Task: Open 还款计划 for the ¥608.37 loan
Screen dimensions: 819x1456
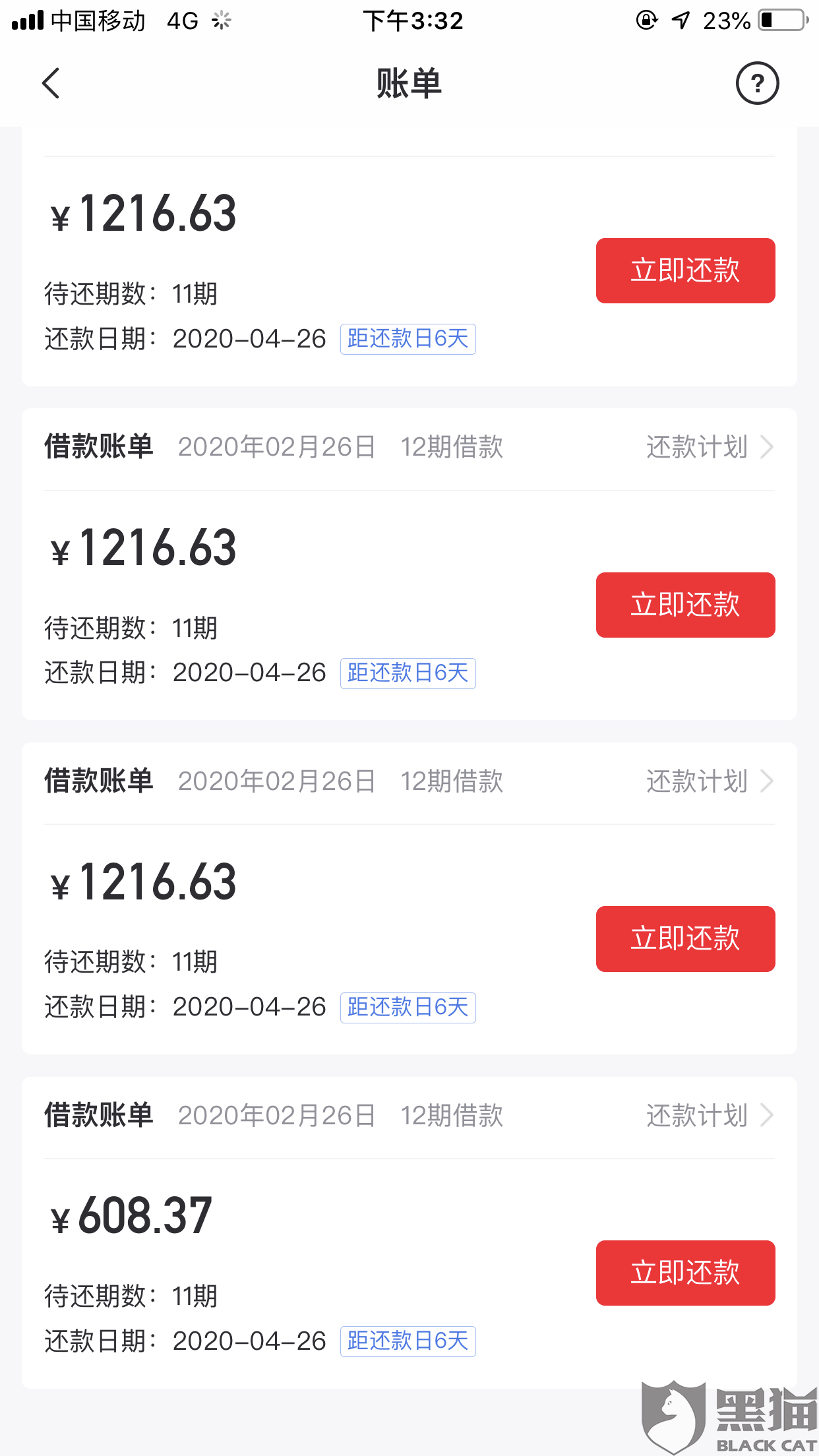Action: (x=709, y=1116)
